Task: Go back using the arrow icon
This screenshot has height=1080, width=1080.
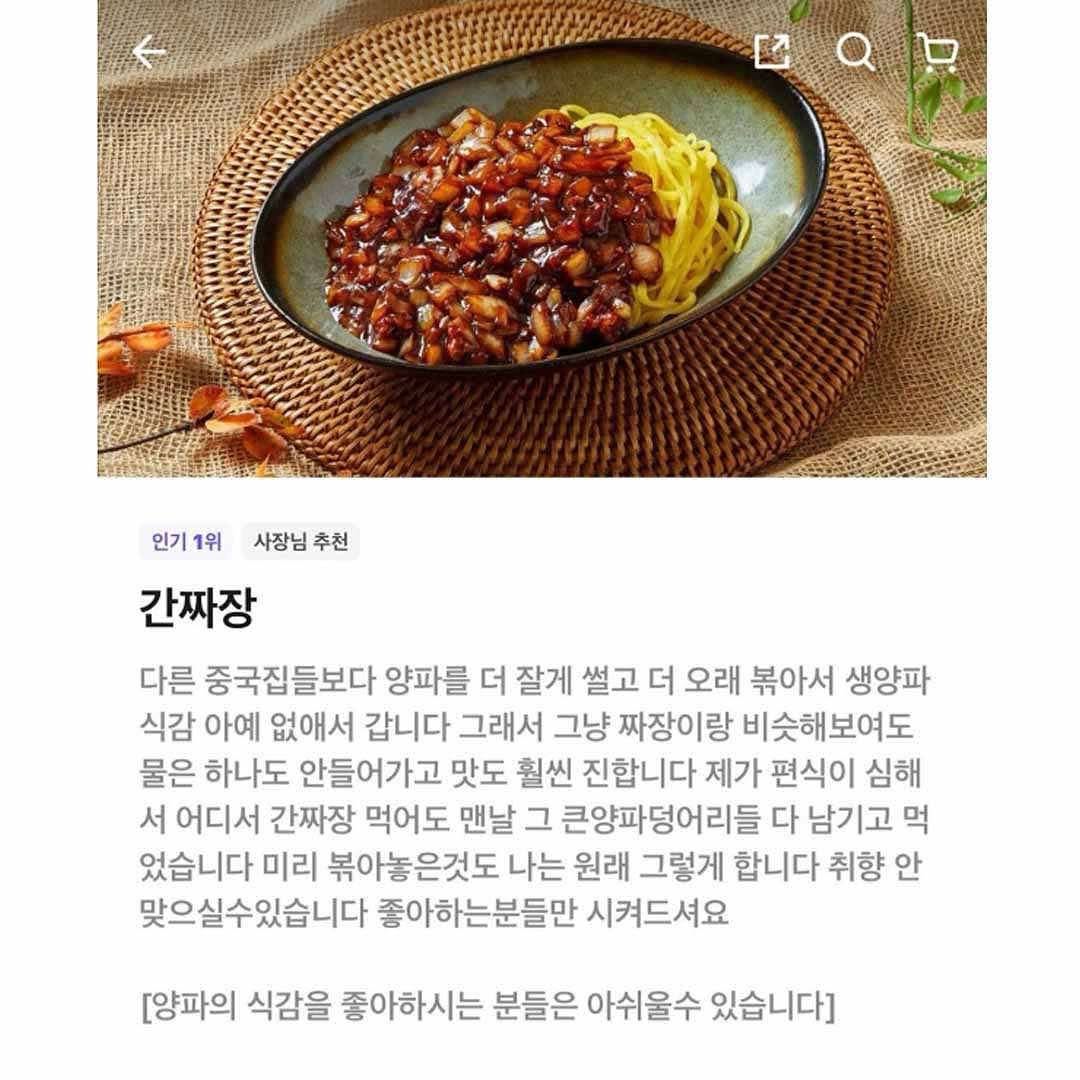Action: click(x=149, y=51)
